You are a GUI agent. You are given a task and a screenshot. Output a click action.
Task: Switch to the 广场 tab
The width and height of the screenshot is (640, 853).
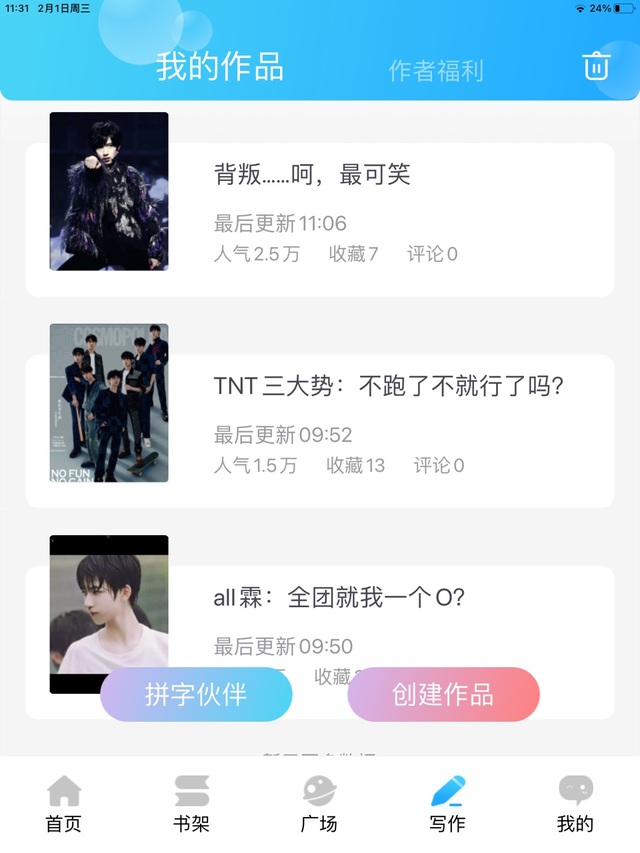[x=319, y=804]
